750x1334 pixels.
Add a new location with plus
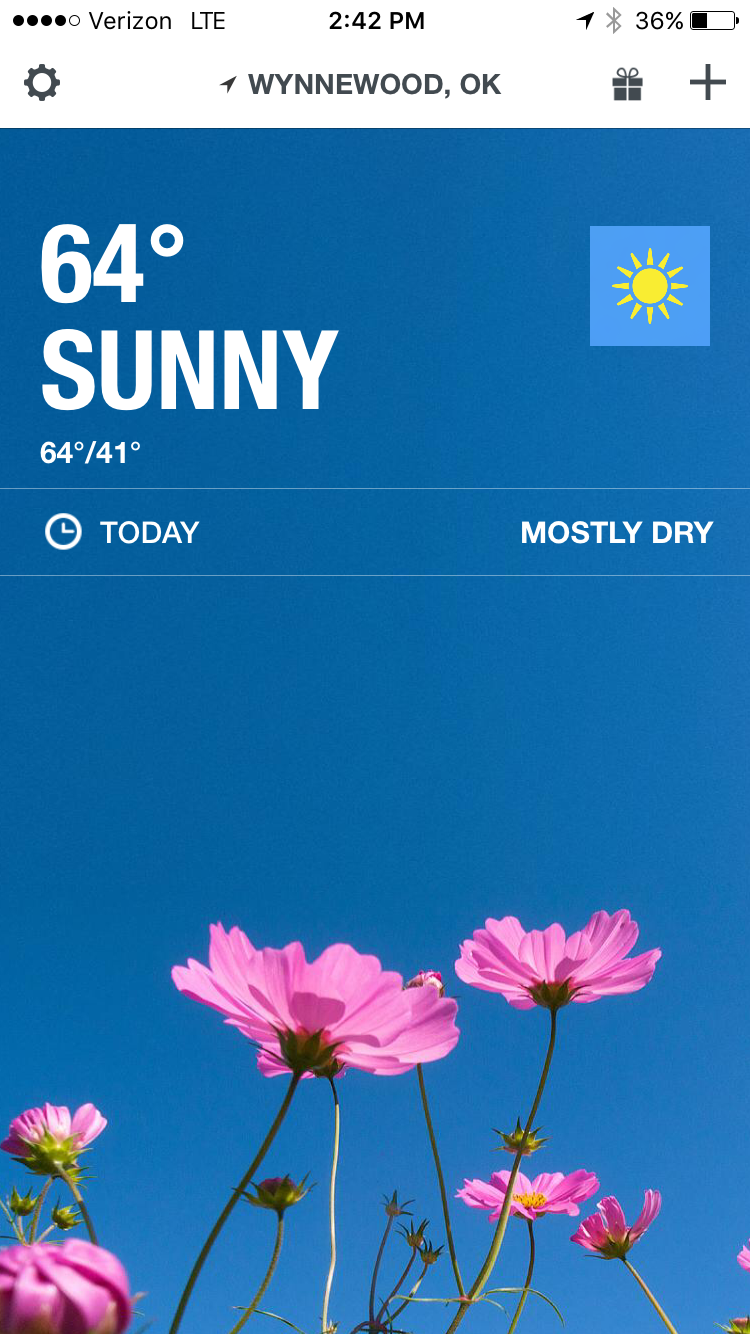click(707, 83)
